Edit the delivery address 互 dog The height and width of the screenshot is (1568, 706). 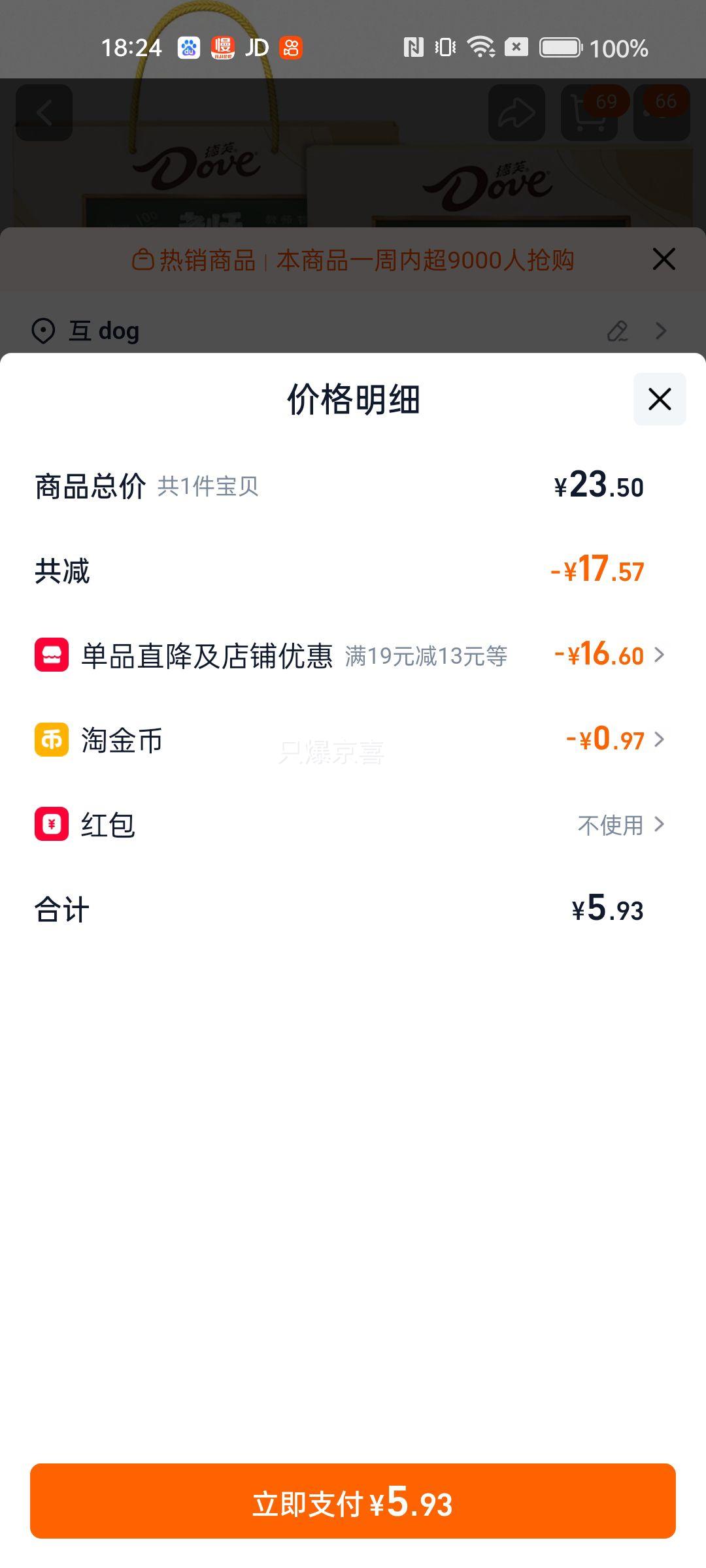pos(617,331)
